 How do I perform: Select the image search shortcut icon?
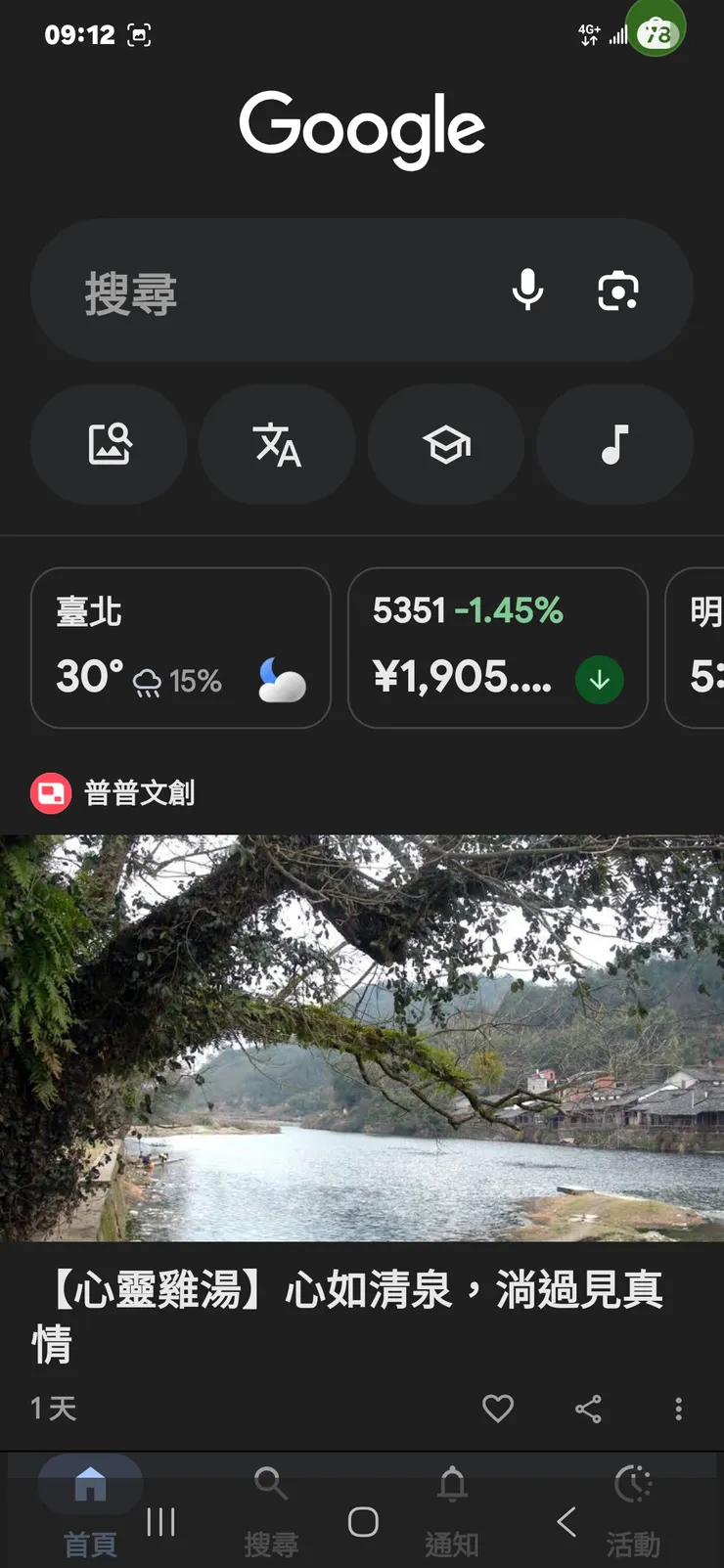pyautogui.click(x=109, y=444)
